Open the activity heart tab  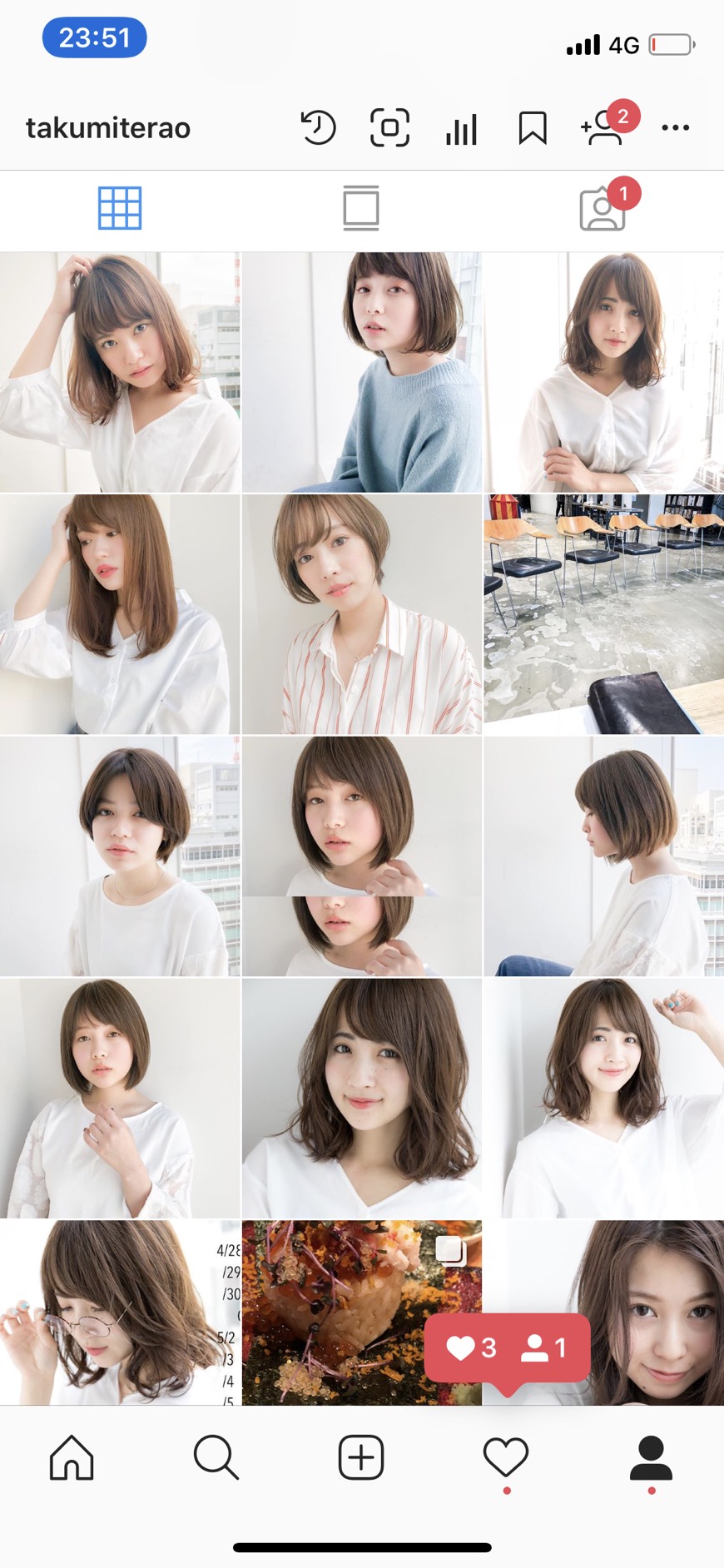506,1458
